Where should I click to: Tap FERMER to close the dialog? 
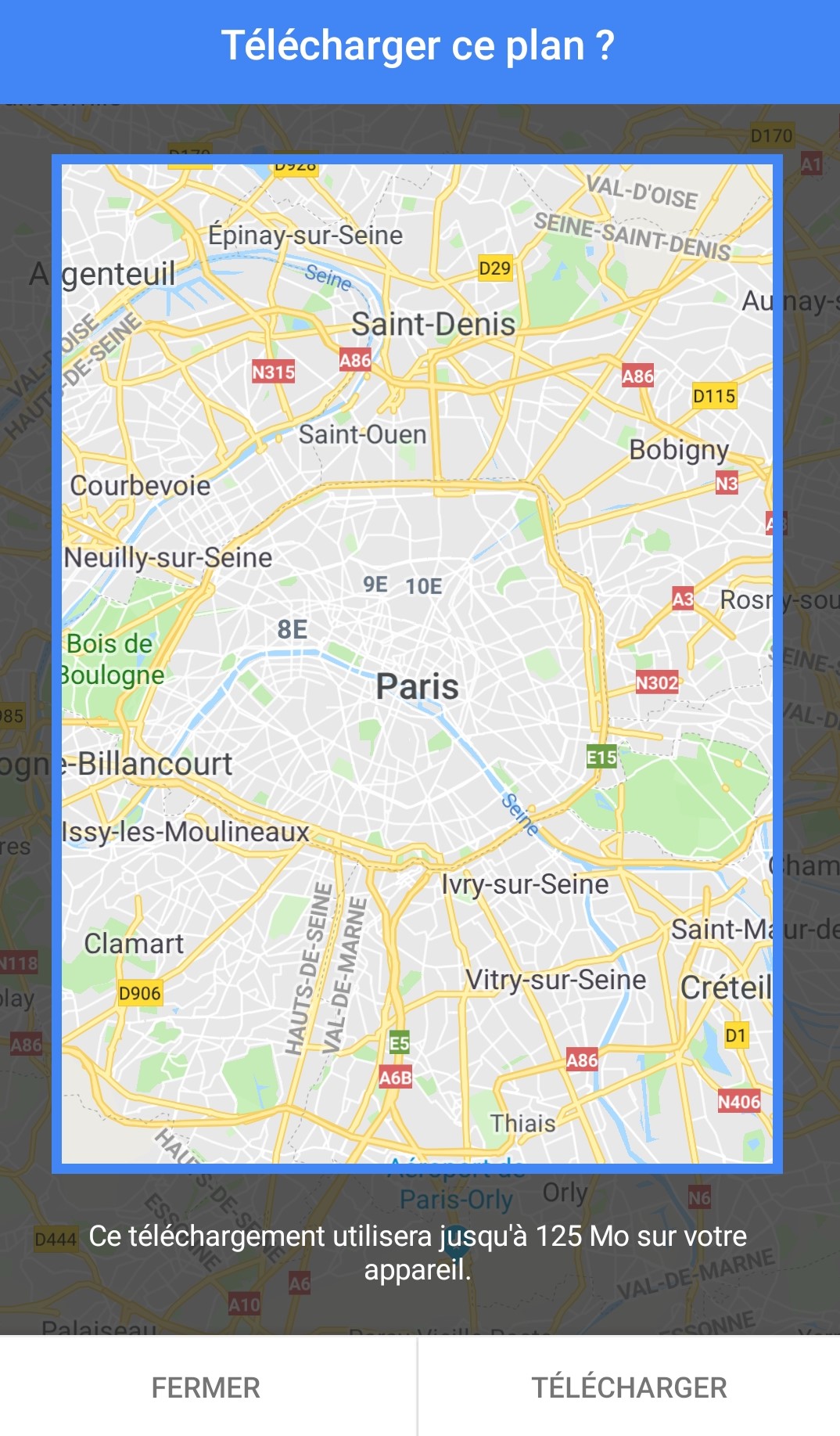(x=206, y=1387)
